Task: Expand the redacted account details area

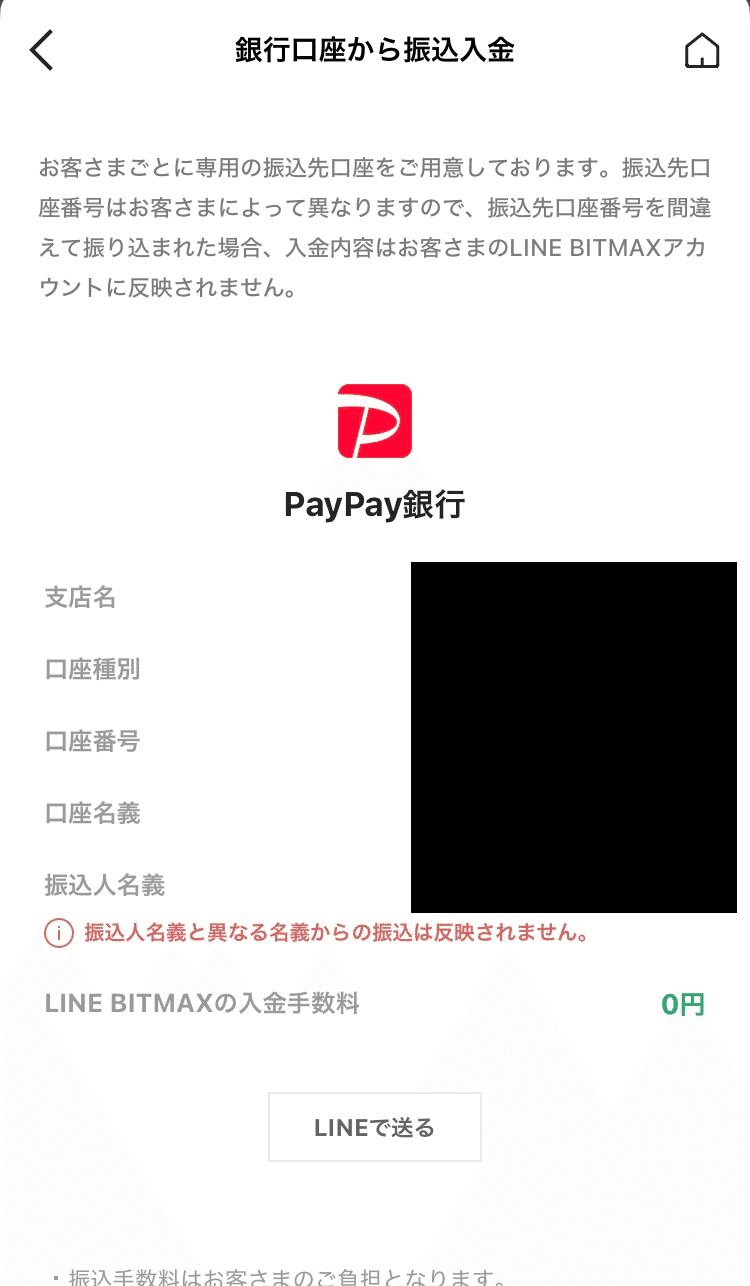Action: coord(573,736)
